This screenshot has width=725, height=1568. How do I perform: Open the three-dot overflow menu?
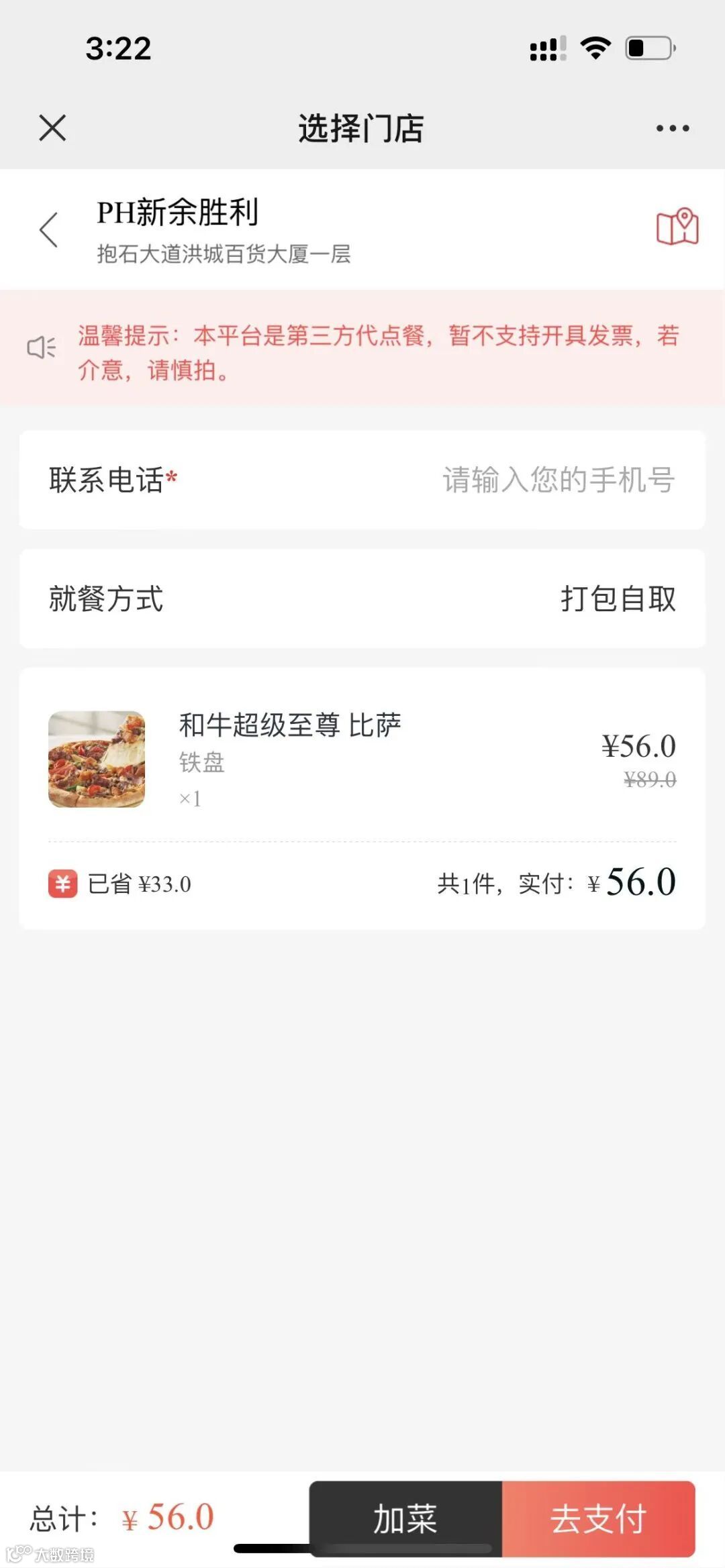672,128
